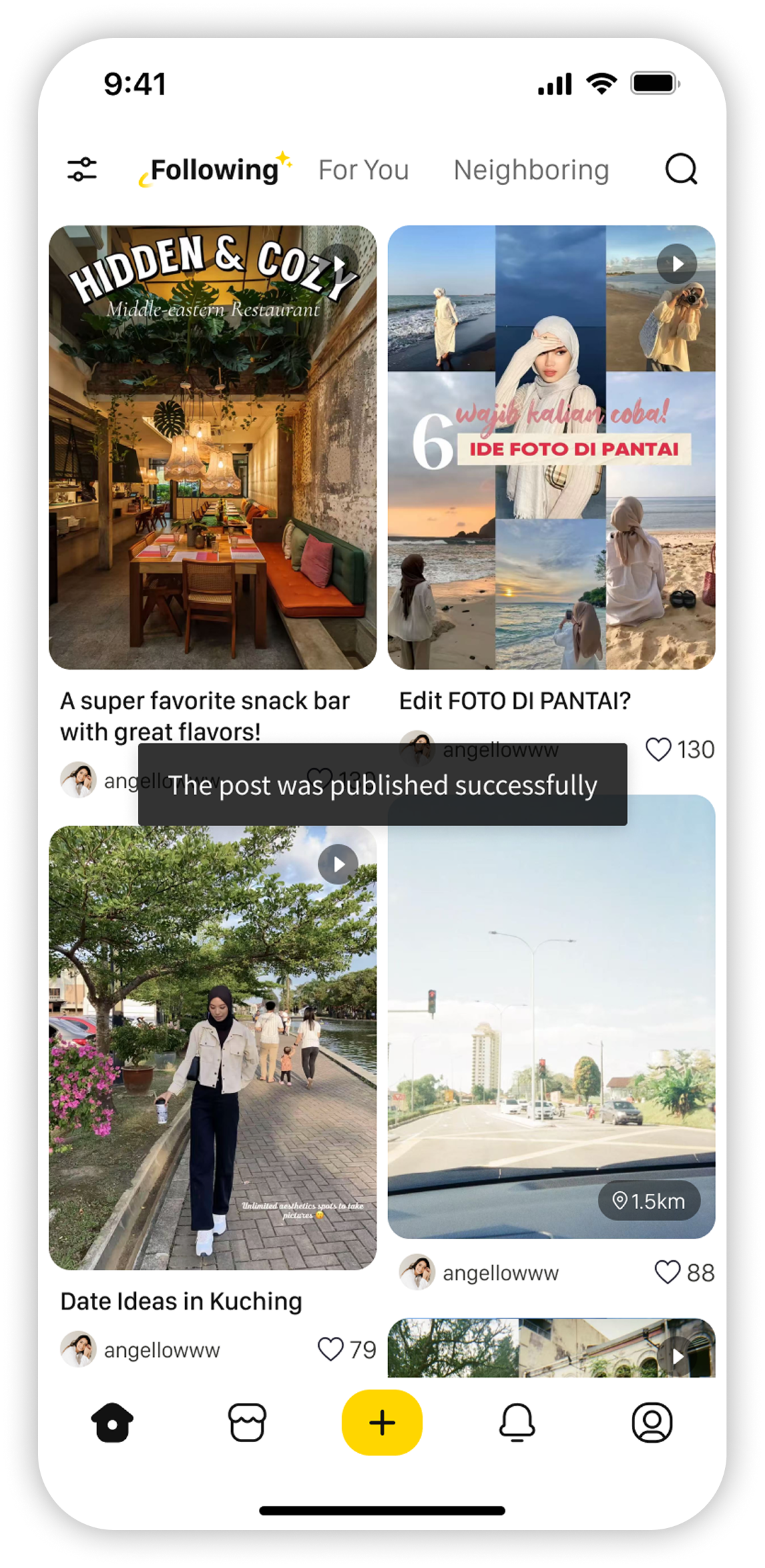Open my profile tab
This screenshot has height=1568, width=765.
coord(652,1423)
